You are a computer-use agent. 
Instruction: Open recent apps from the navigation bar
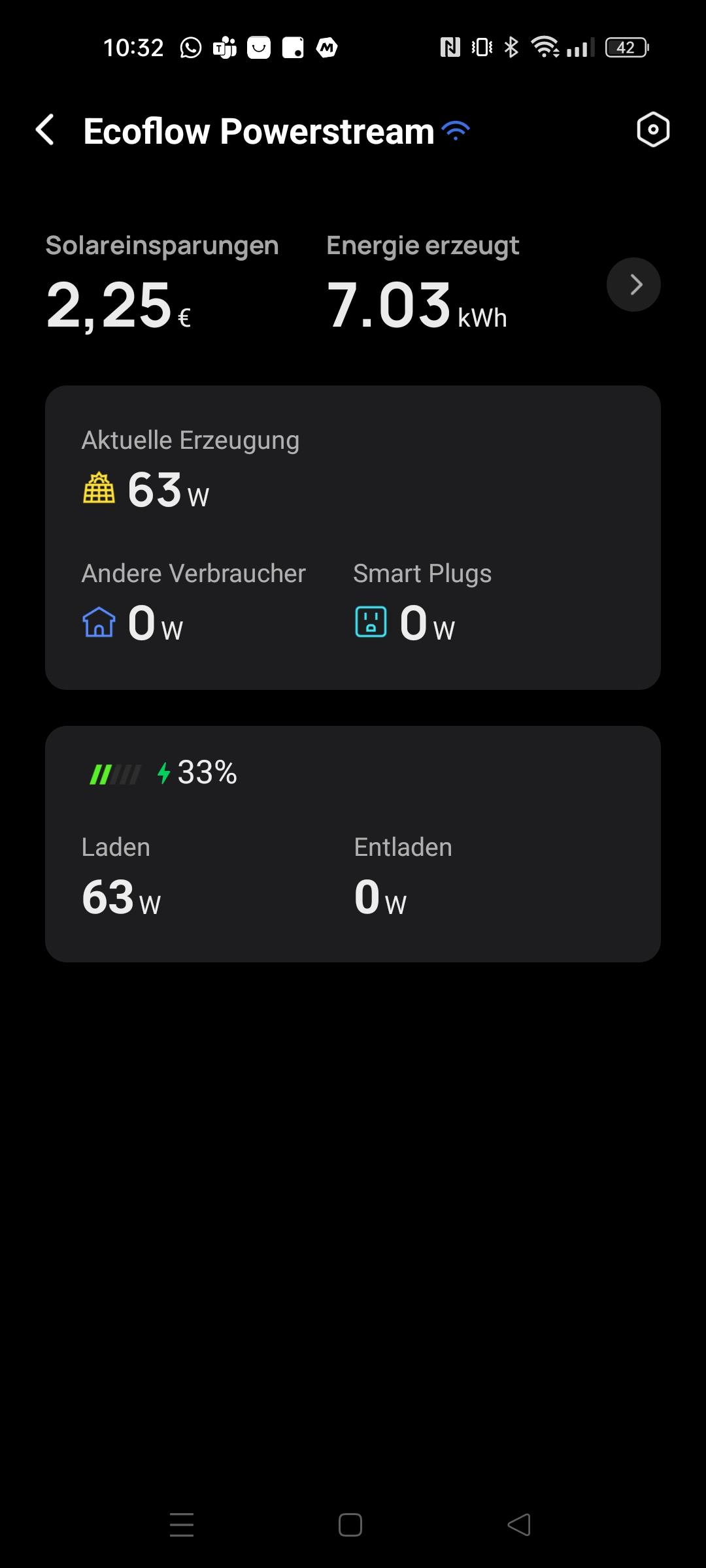click(182, 1525)
